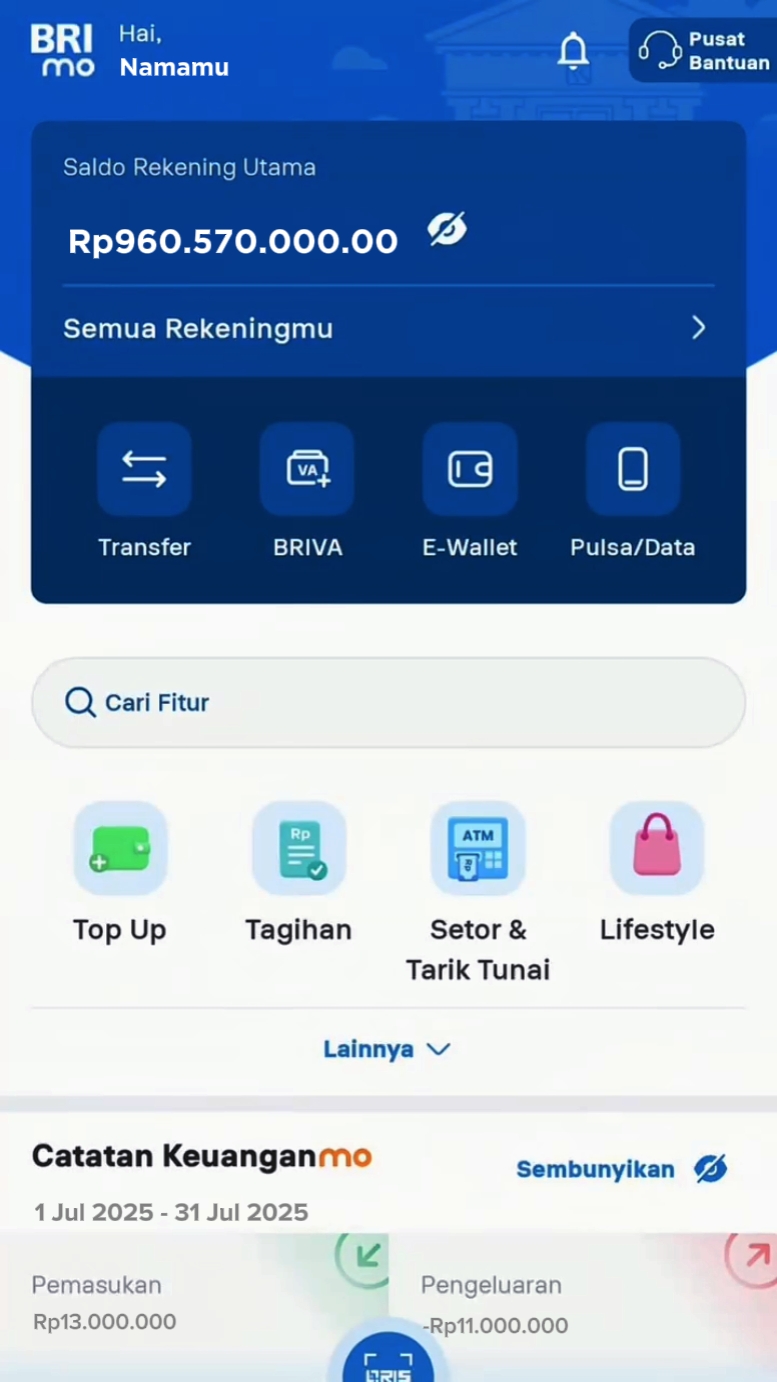Hide the main account balance
This screenshot has width=777, height=1382.
(447, 231)
